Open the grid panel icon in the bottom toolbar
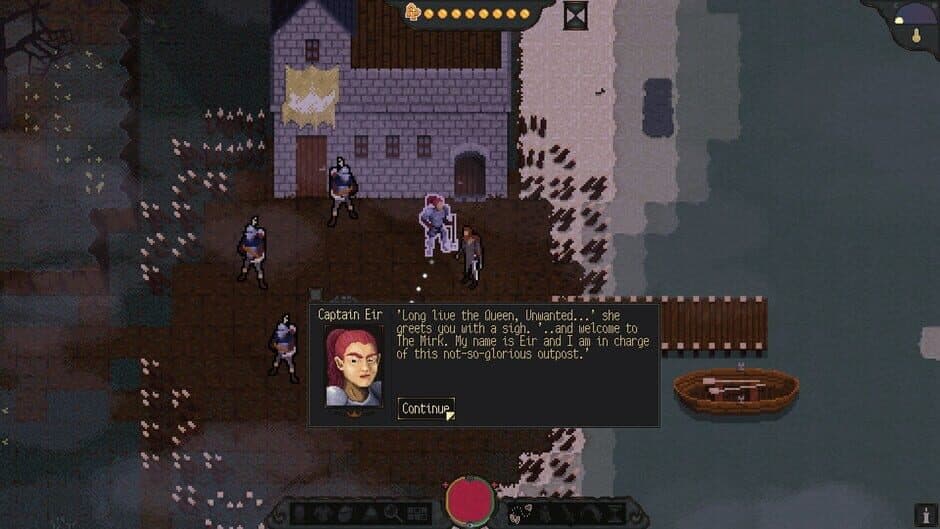Screen dimensions: 940x529 (419, 514)
